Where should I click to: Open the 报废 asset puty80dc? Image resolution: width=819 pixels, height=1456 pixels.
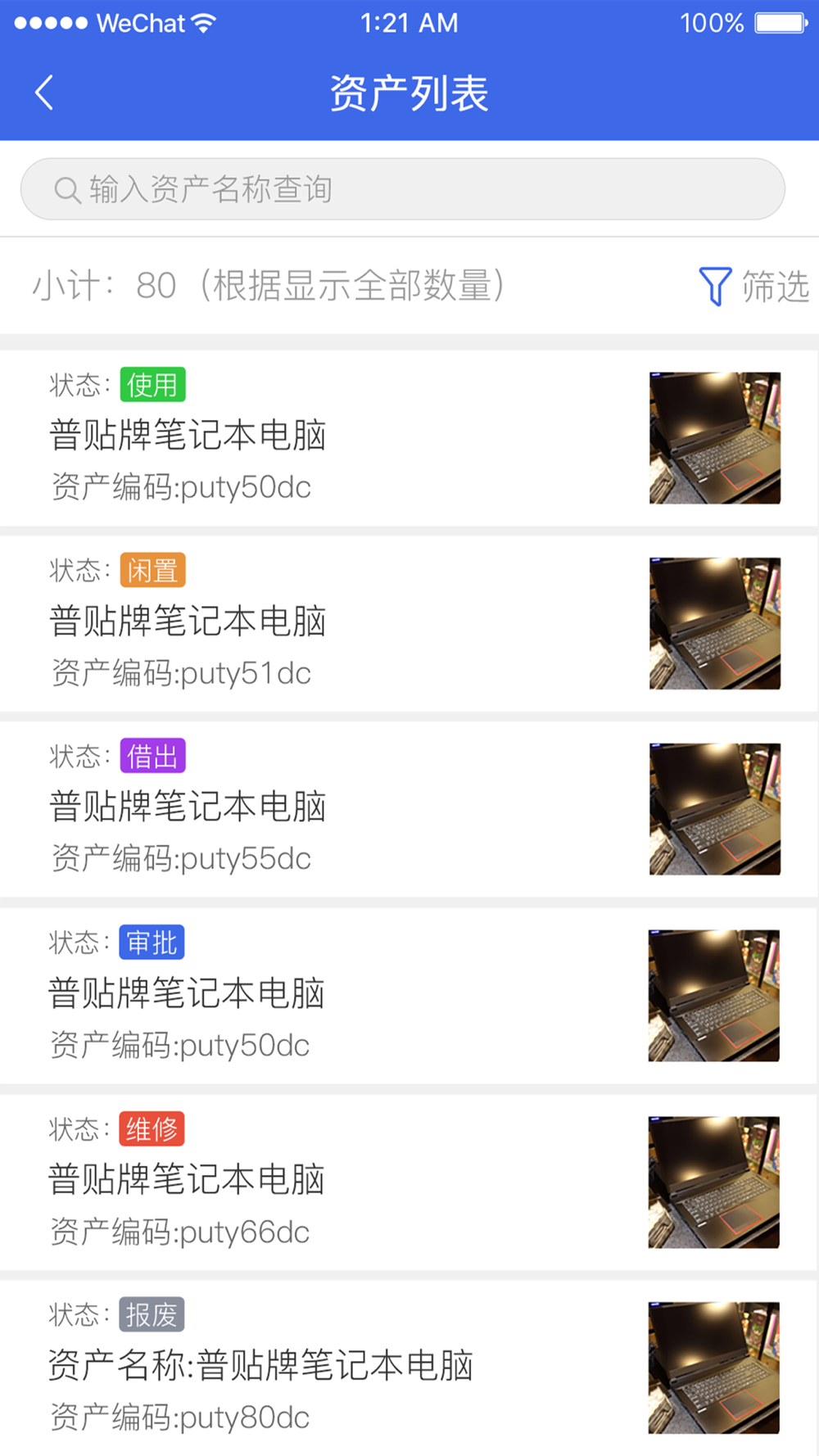[328, 1367]
